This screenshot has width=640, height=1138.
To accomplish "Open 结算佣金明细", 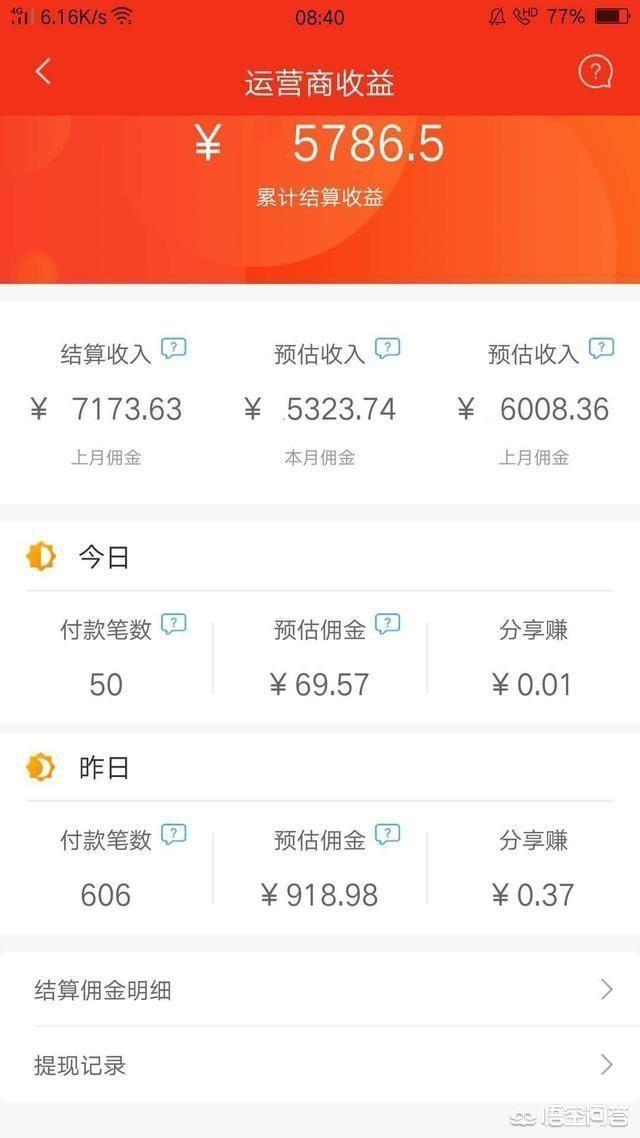I will (x=320, y=990).
